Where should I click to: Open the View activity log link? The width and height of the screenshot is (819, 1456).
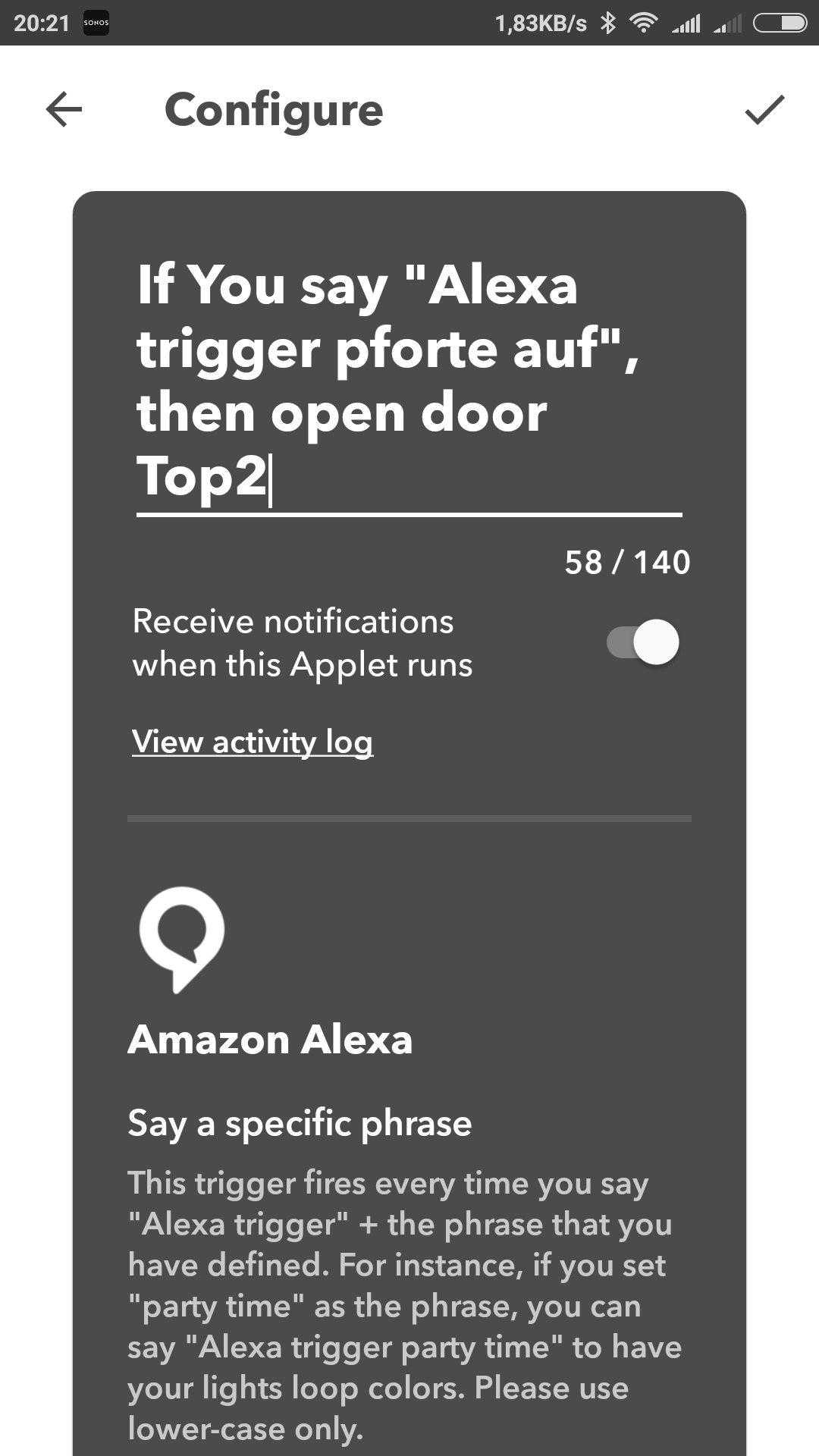point(253,742)
